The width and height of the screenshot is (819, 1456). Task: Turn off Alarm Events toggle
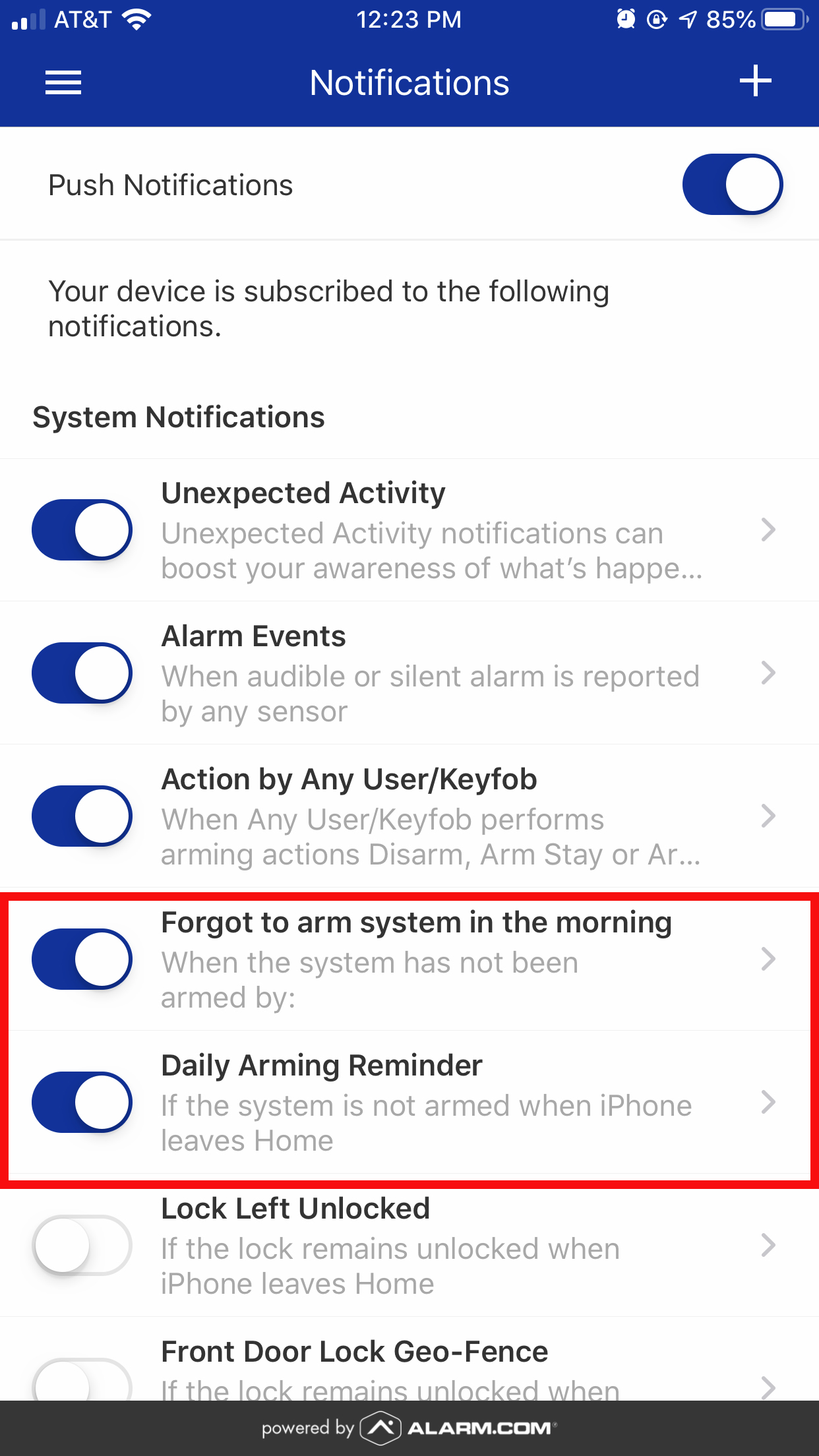[82, 673]
